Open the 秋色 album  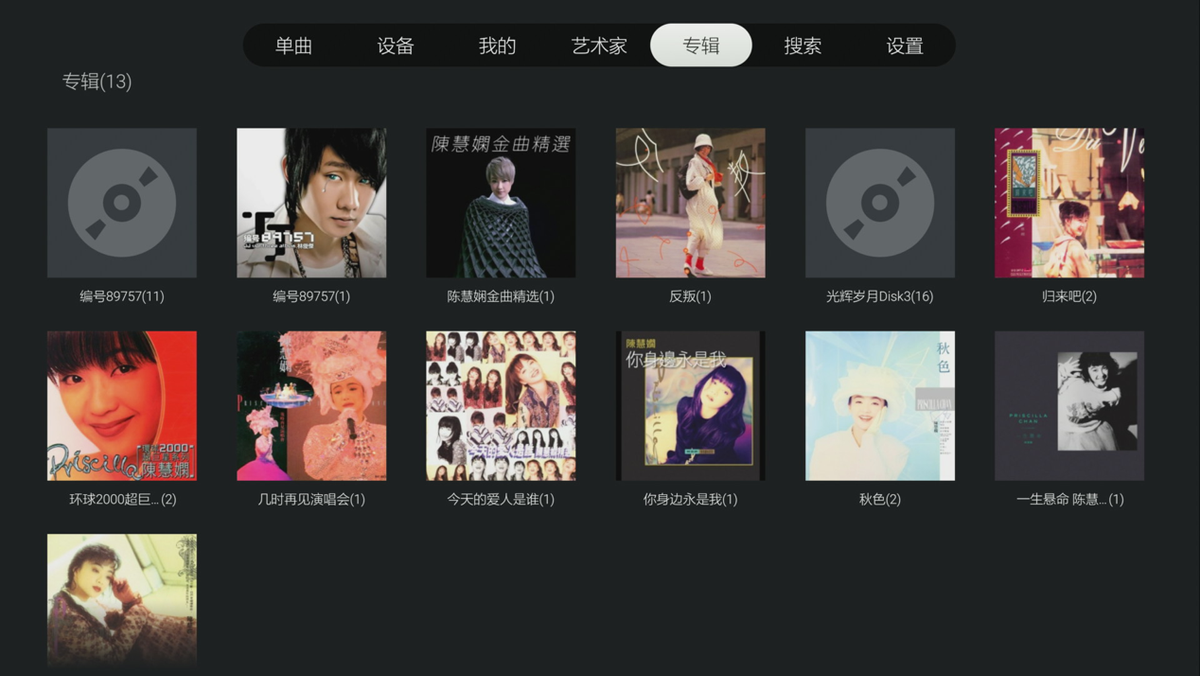coord(880,406)
